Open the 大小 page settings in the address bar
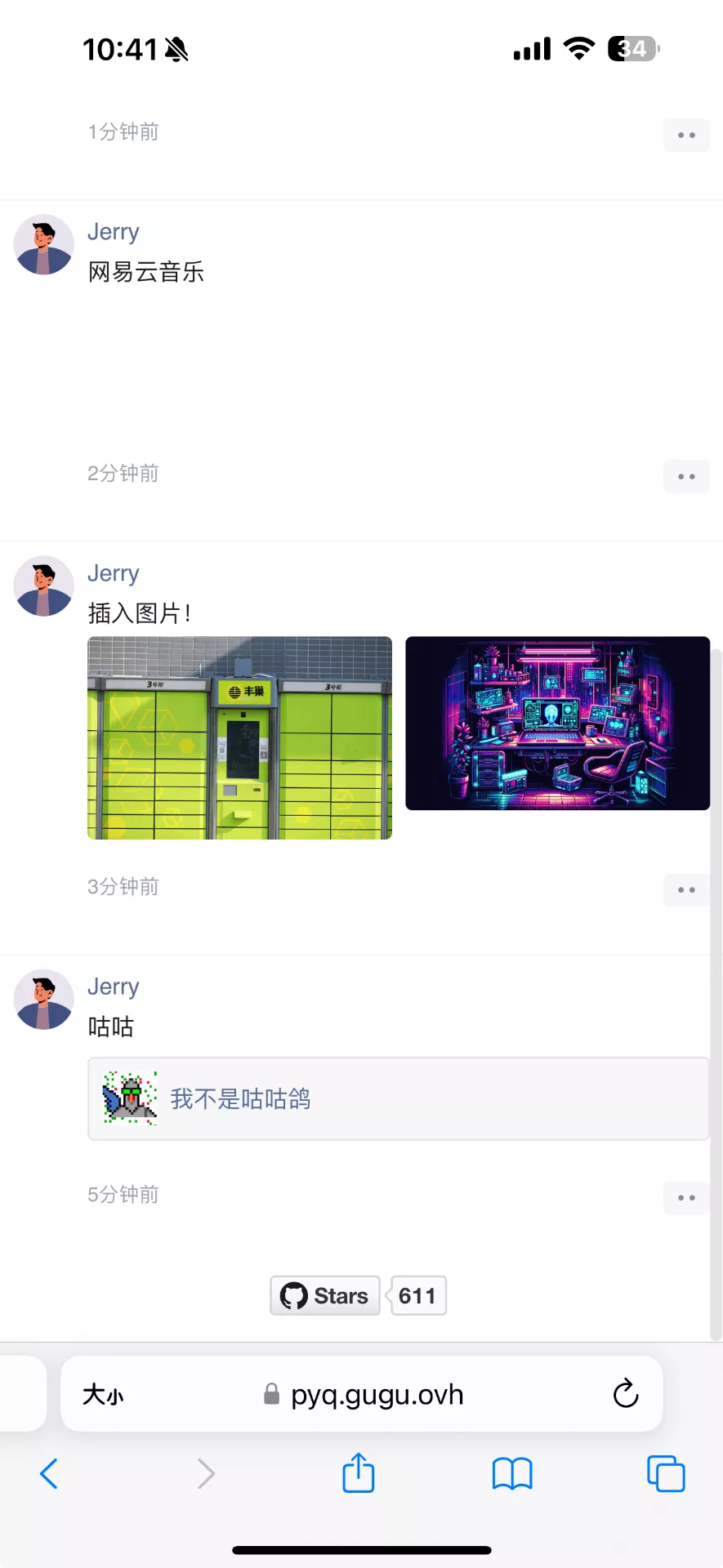This screenshot has width=723, height=1568. point(103,1394)
